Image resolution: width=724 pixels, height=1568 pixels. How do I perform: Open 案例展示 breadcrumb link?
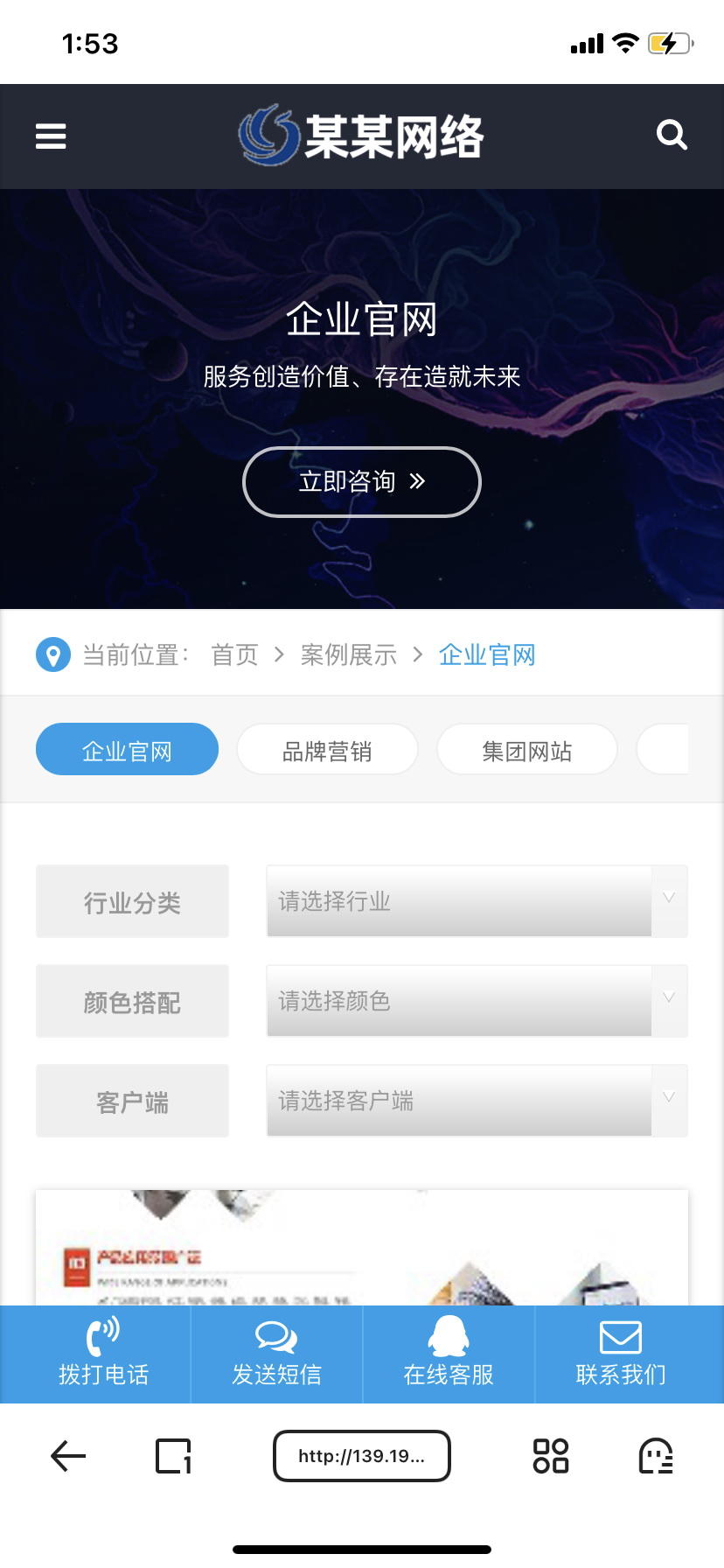pyautogui.click(x=348, y=654)
